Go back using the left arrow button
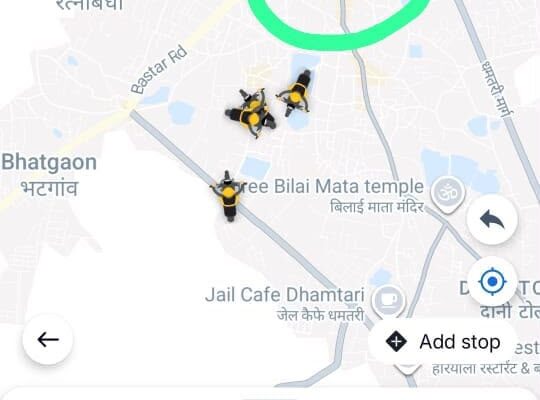Screen dimensions: 540x400 pyautogui.click(x=48, y=340)
